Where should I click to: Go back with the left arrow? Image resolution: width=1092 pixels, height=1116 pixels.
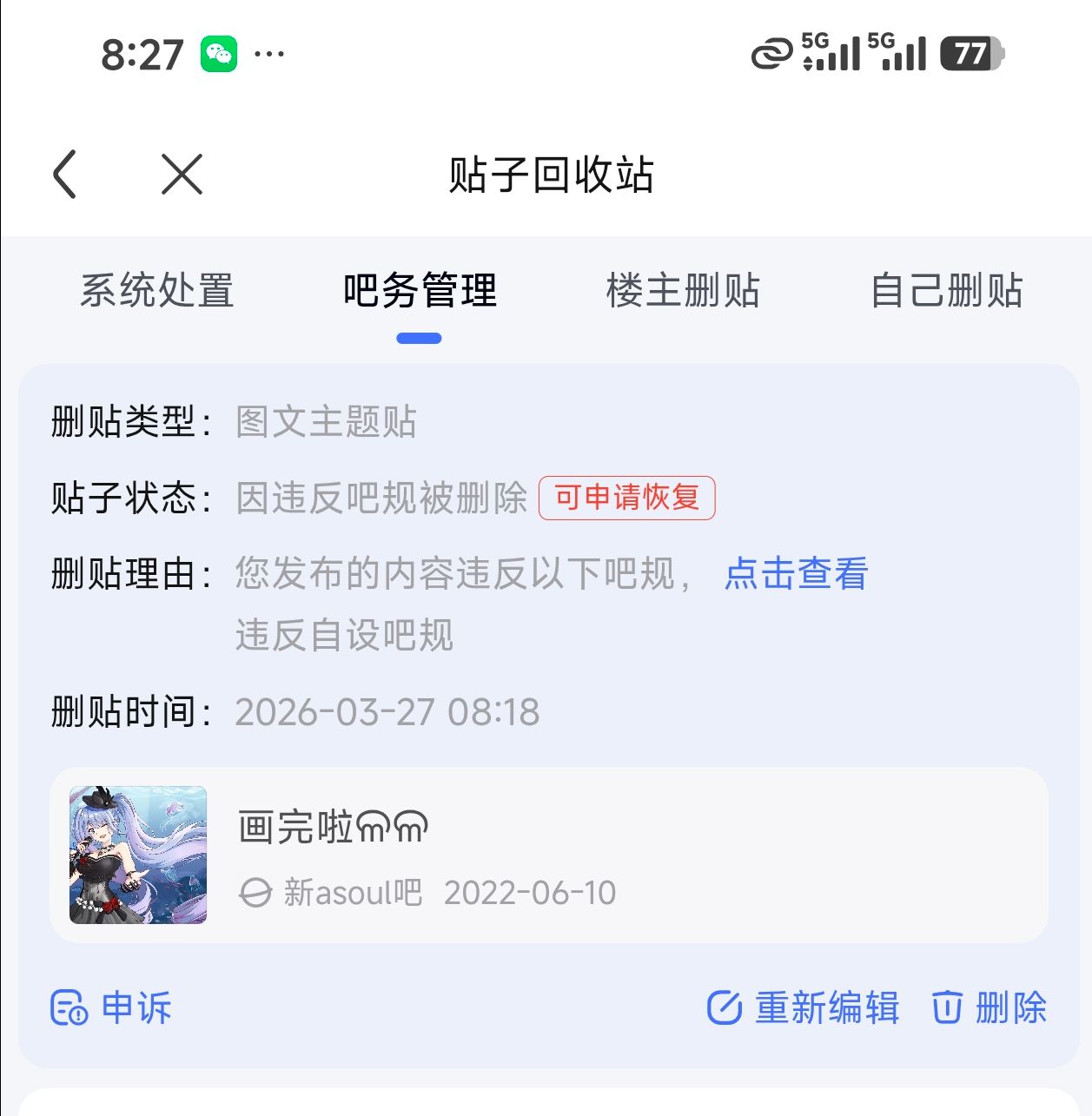(x=65, y=175)
